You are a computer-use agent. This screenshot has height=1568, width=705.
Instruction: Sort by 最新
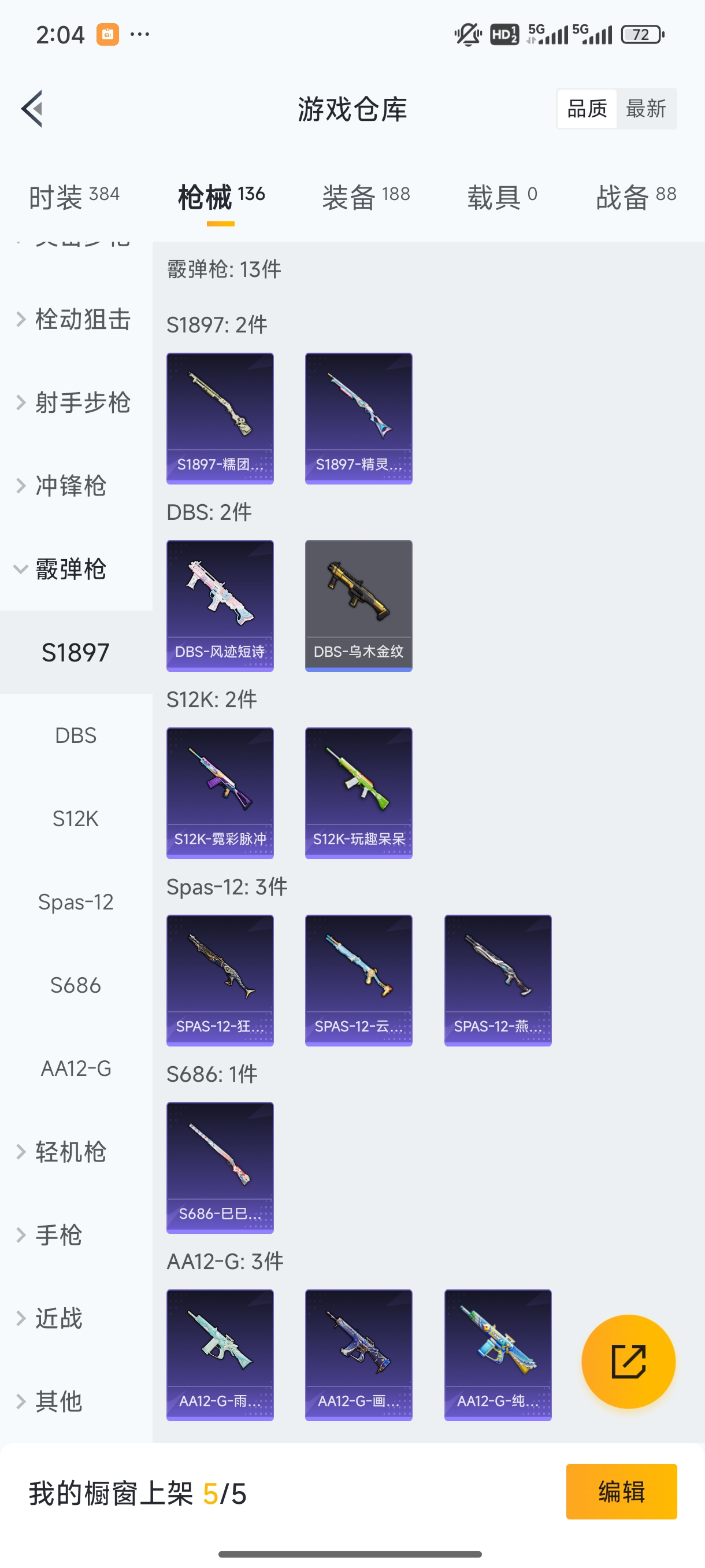[645, 109]
